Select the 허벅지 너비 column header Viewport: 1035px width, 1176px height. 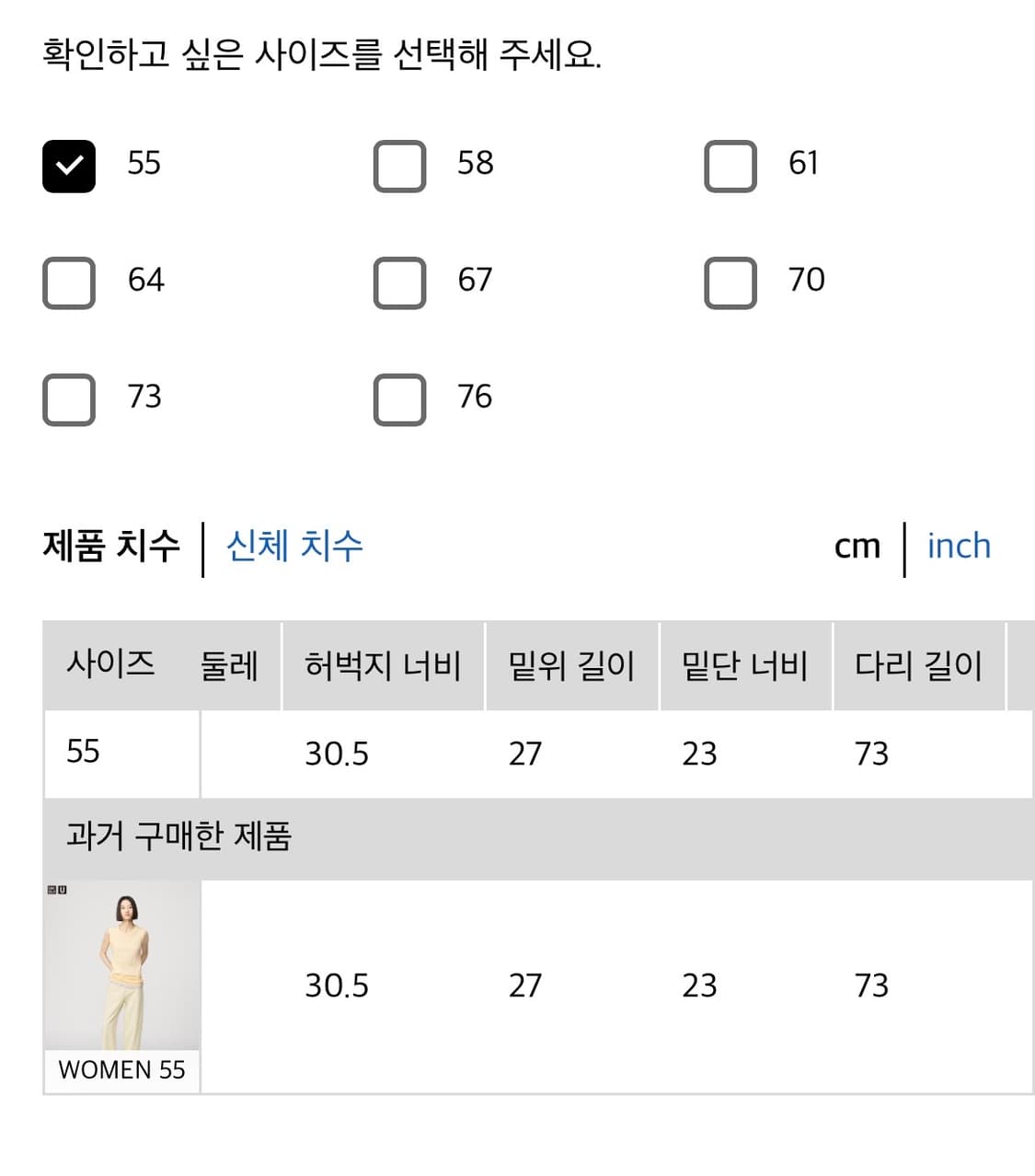383,665
